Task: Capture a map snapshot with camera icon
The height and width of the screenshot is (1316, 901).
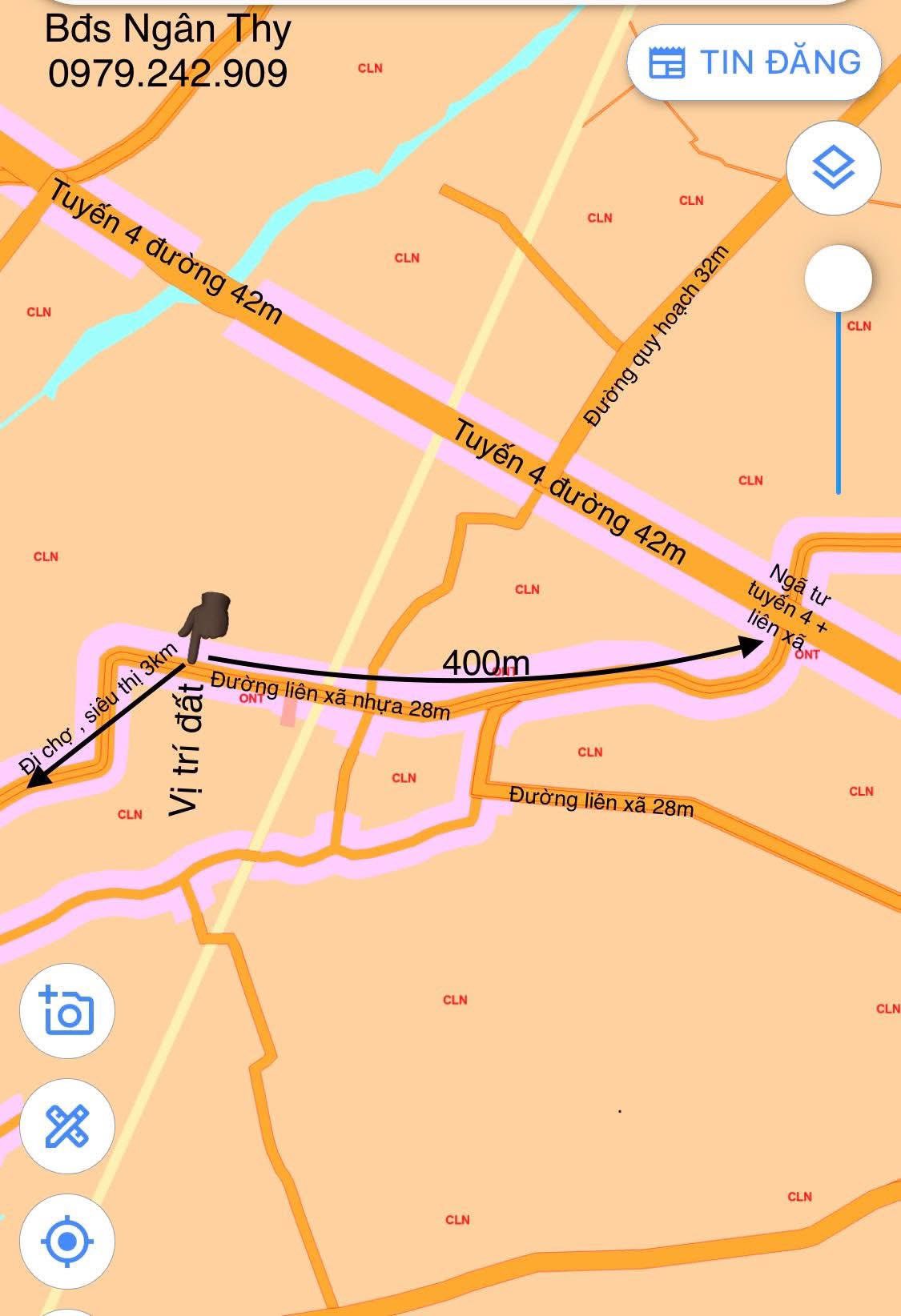Action: pyautogui.click(x=67, y=1011)
